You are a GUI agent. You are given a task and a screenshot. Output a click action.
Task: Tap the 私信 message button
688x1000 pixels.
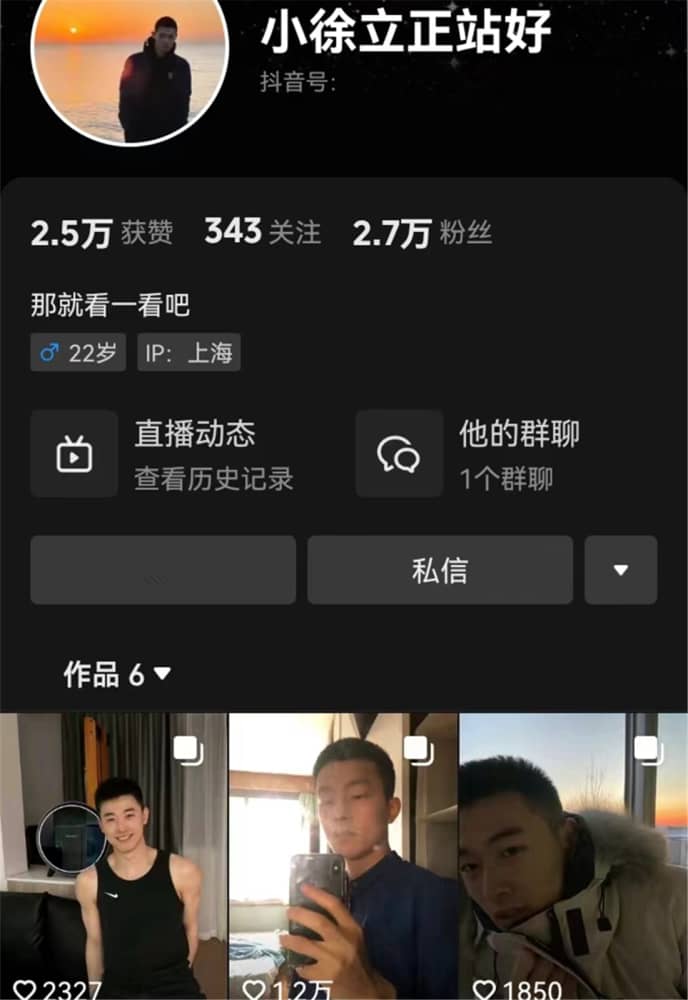440,570
